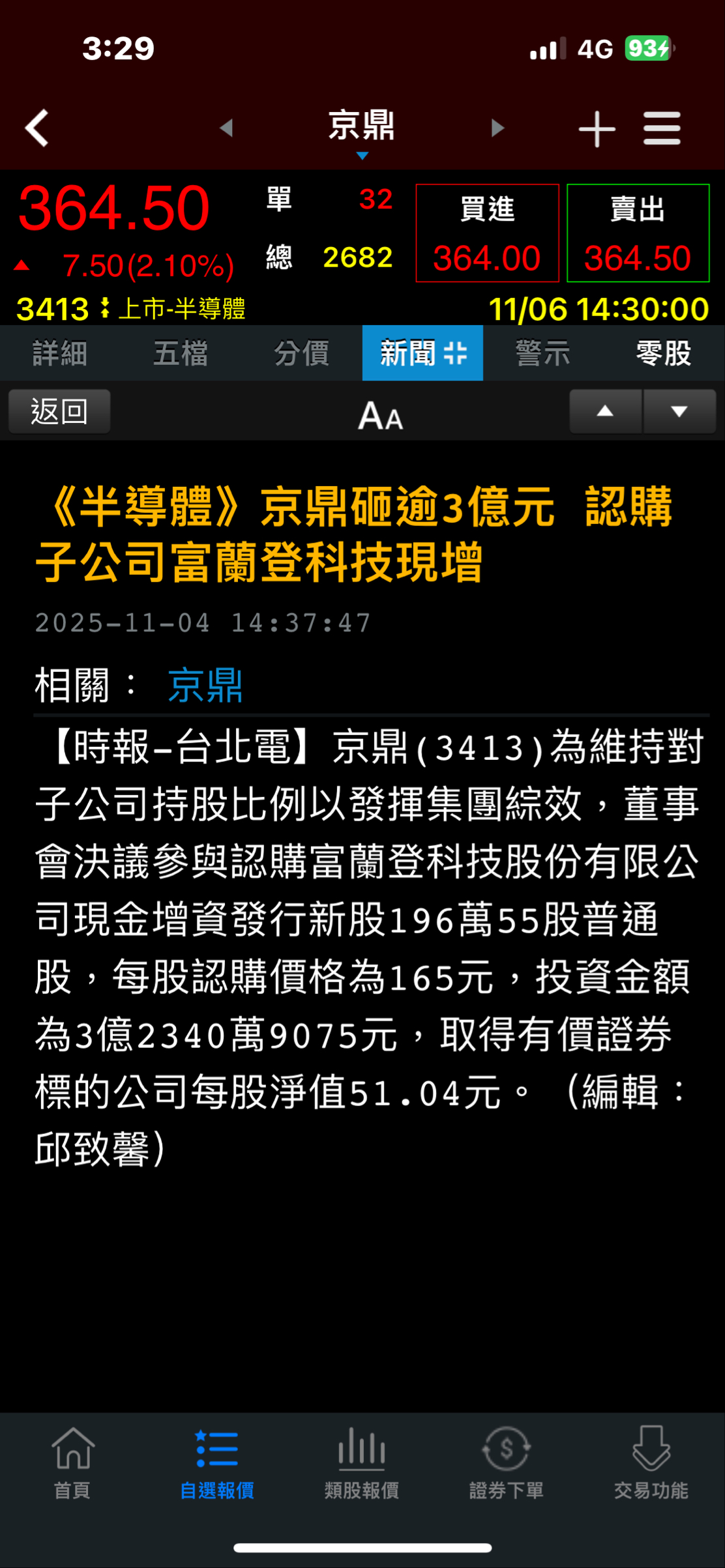Tap the plus icon to add stock

(x=597, y=128)
